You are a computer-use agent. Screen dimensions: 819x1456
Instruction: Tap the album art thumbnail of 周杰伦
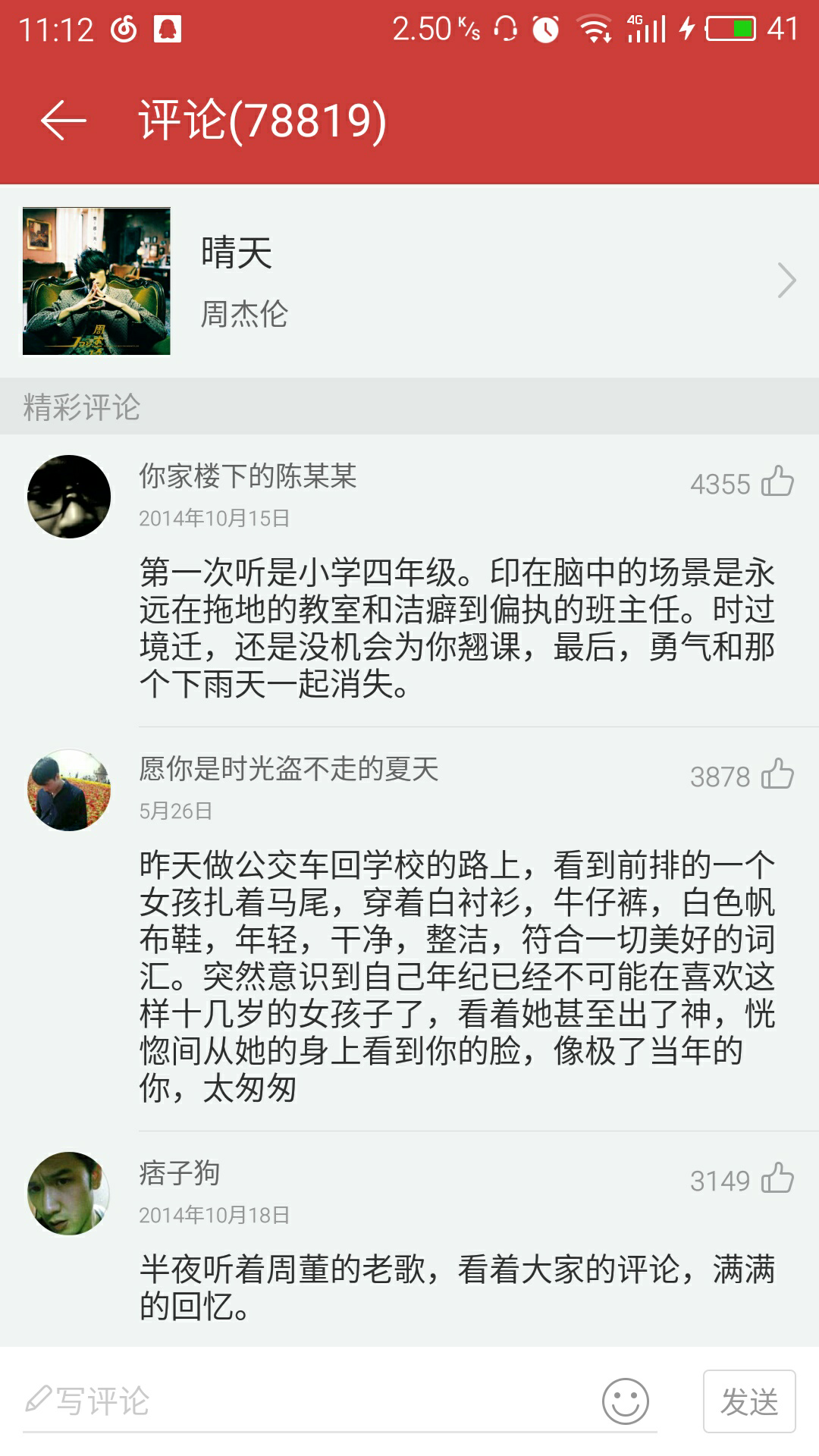point(96,281)
